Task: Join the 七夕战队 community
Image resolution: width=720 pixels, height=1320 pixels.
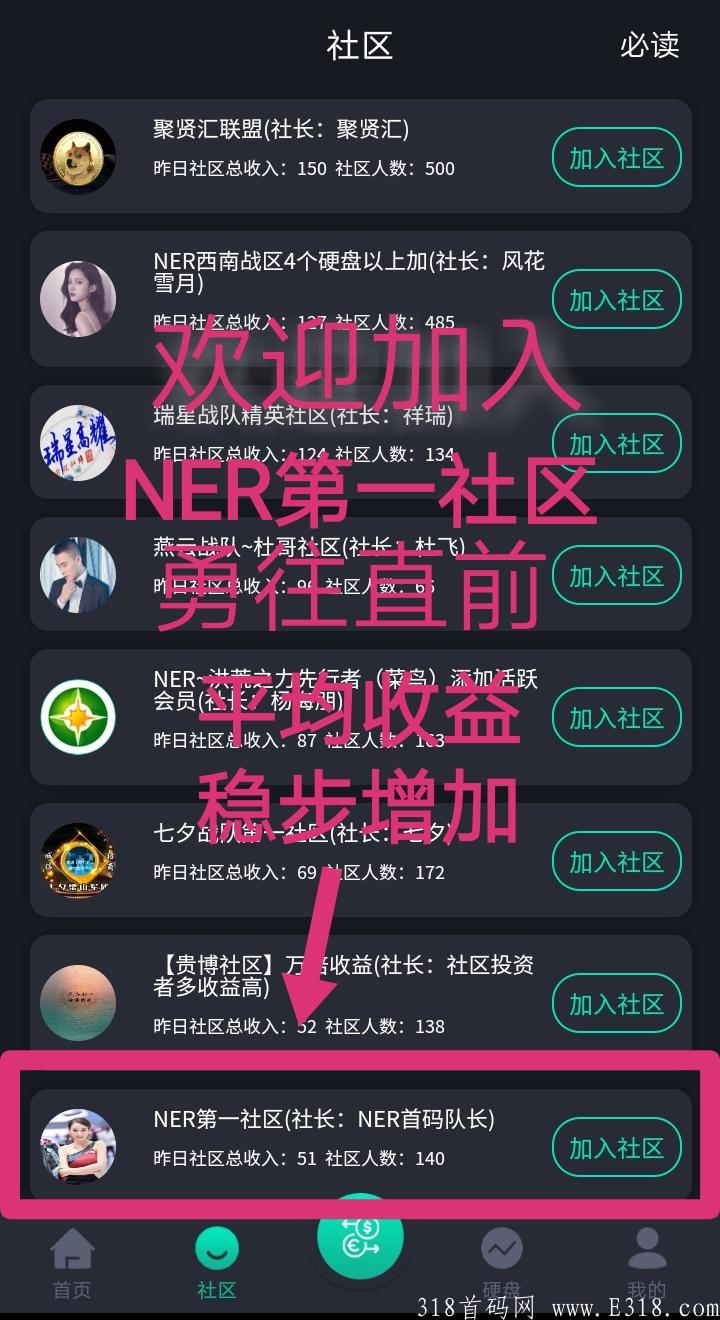Action: tap(616, 862)
